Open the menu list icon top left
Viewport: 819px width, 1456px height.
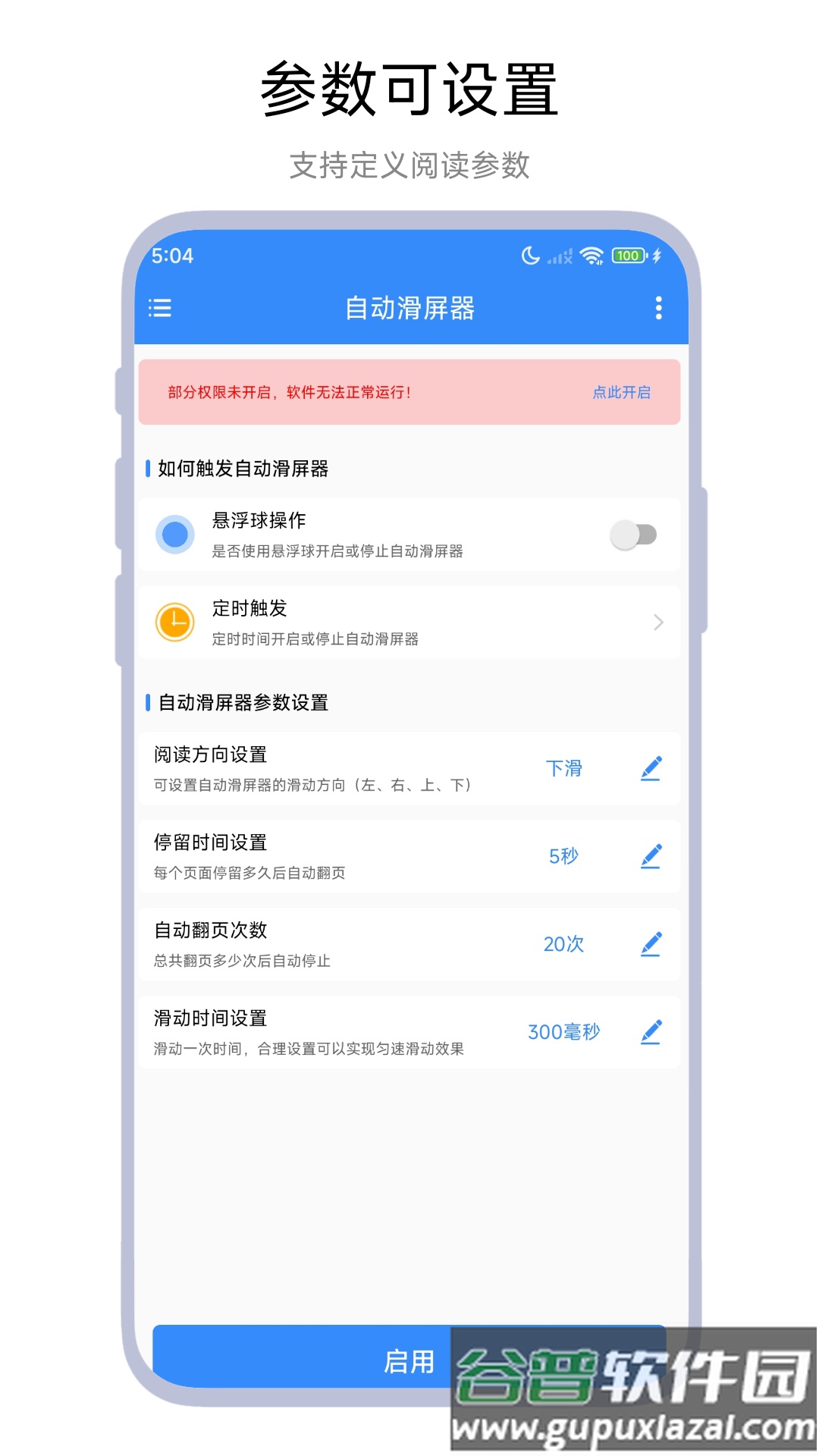tap(159, 309)
